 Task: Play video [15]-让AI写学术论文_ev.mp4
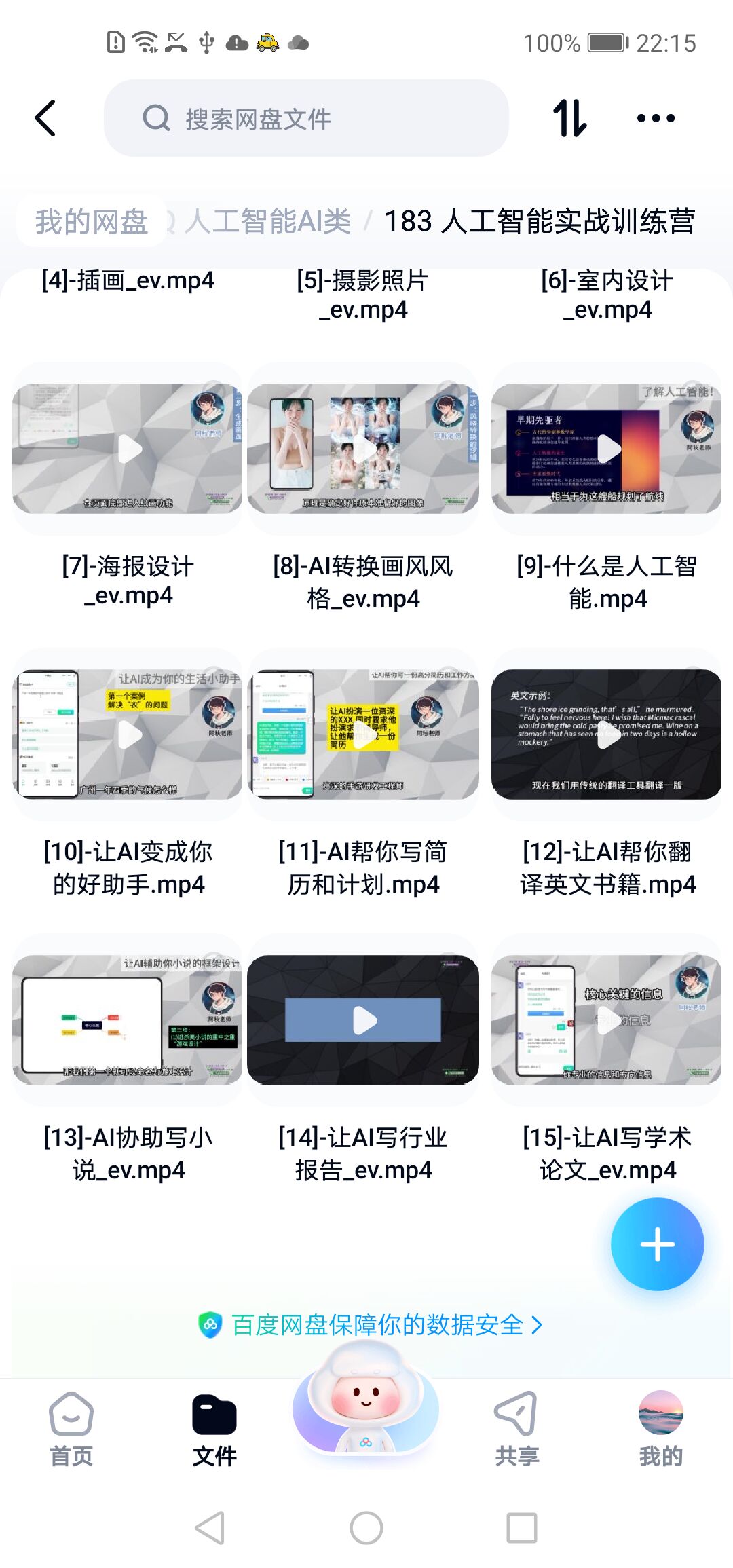click(x=606, y=1020)
